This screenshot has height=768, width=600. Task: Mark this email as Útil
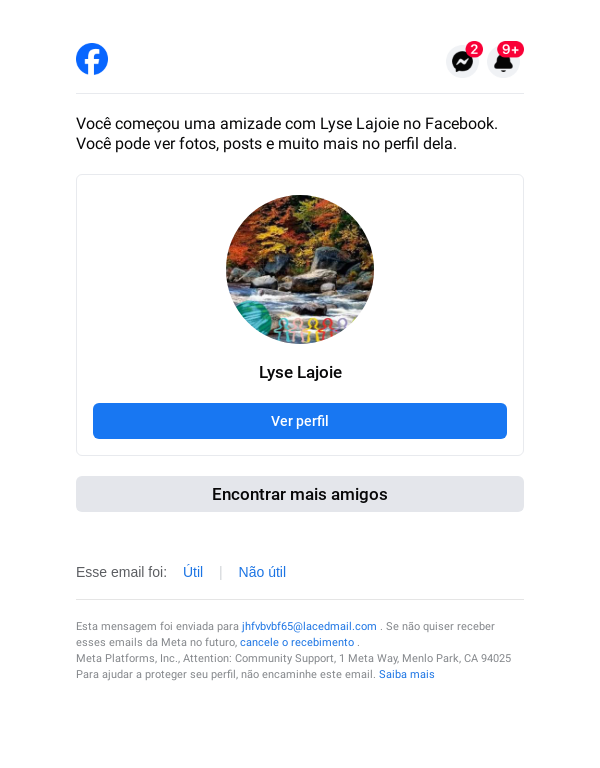(x=193, y=572)
